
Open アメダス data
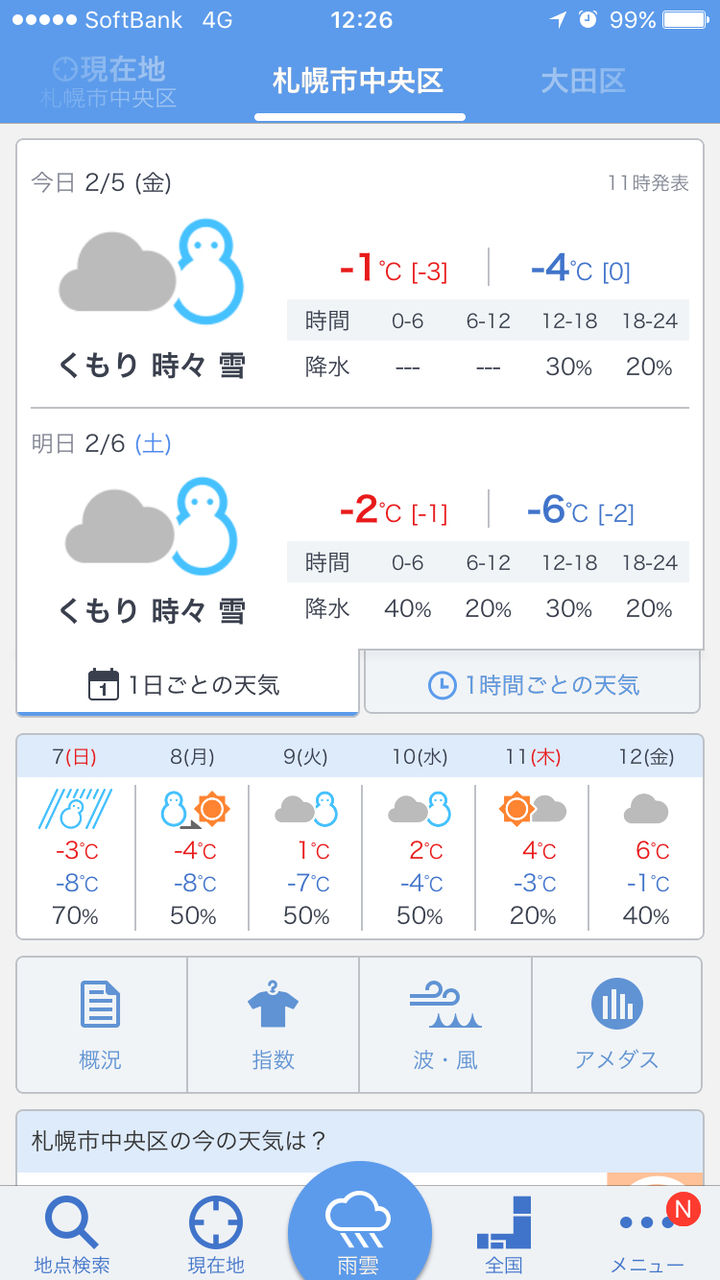pos(617,1025)
